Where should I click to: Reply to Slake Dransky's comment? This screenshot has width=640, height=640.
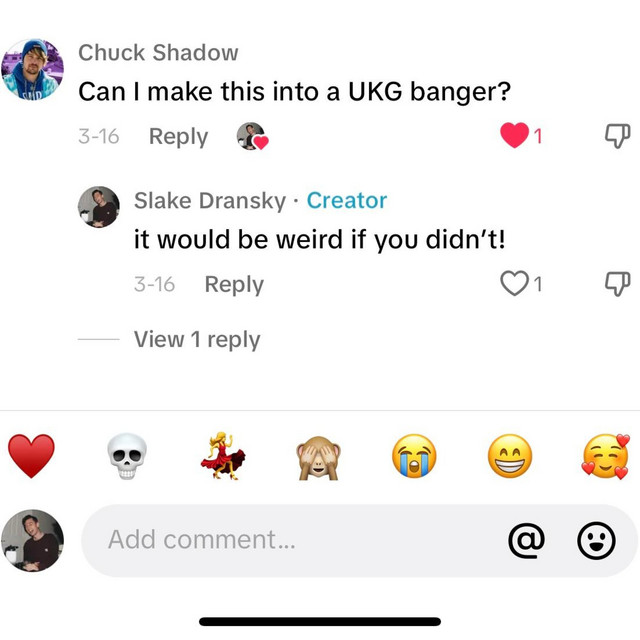(x=234, y=284)
